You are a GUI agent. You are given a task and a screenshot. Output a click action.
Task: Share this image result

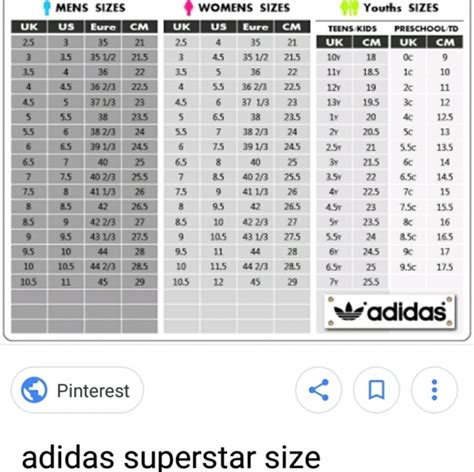(x=319, y=390)
